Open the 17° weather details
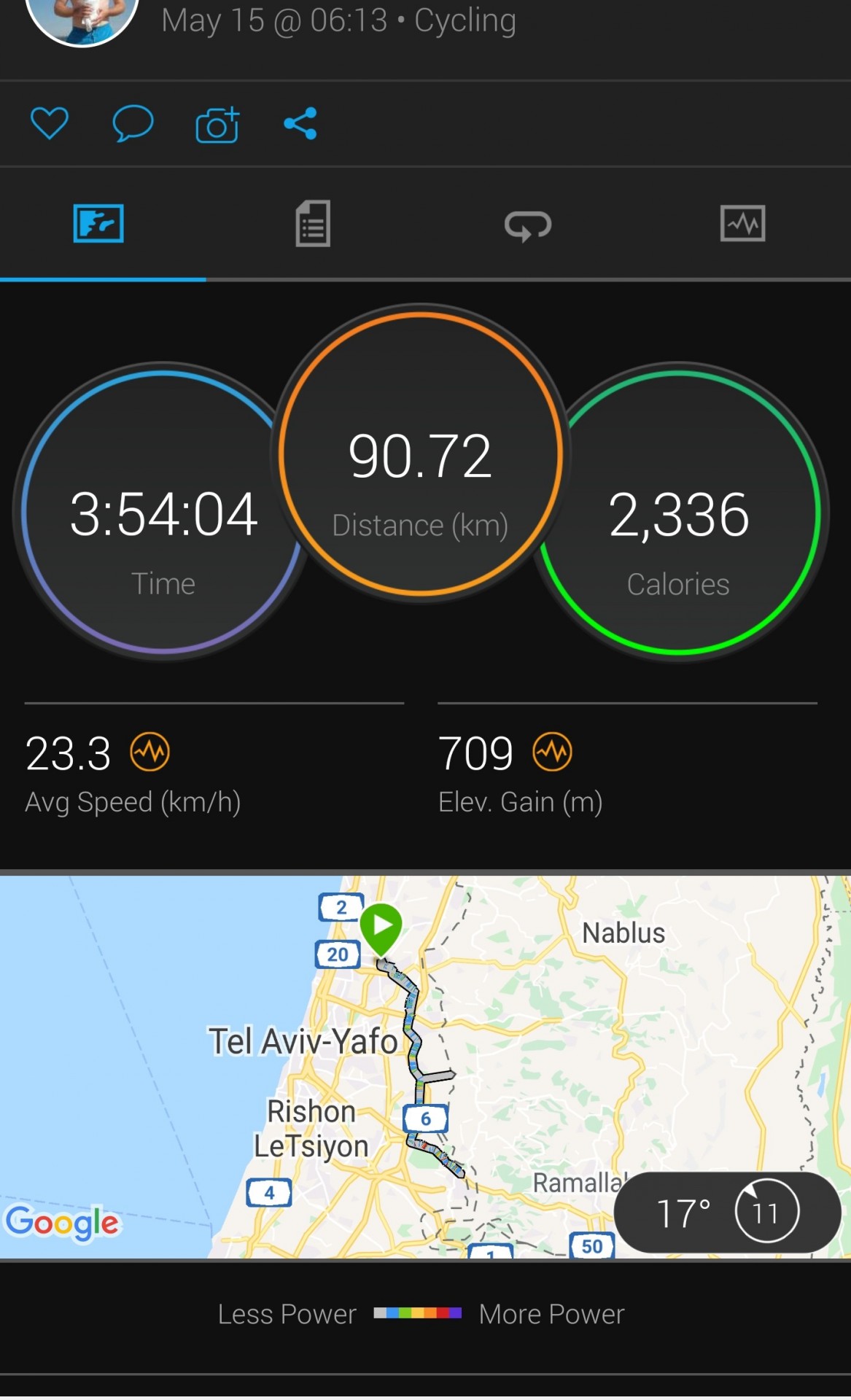Viewport: 851px width, 1400px height. [x=728, y=1213]
